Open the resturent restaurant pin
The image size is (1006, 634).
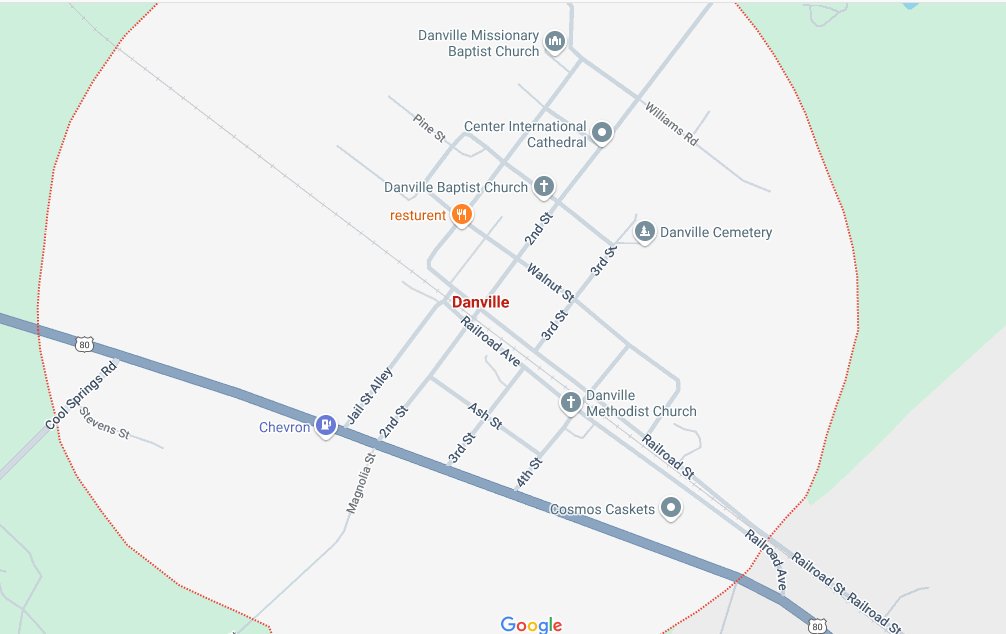[461, 214]
